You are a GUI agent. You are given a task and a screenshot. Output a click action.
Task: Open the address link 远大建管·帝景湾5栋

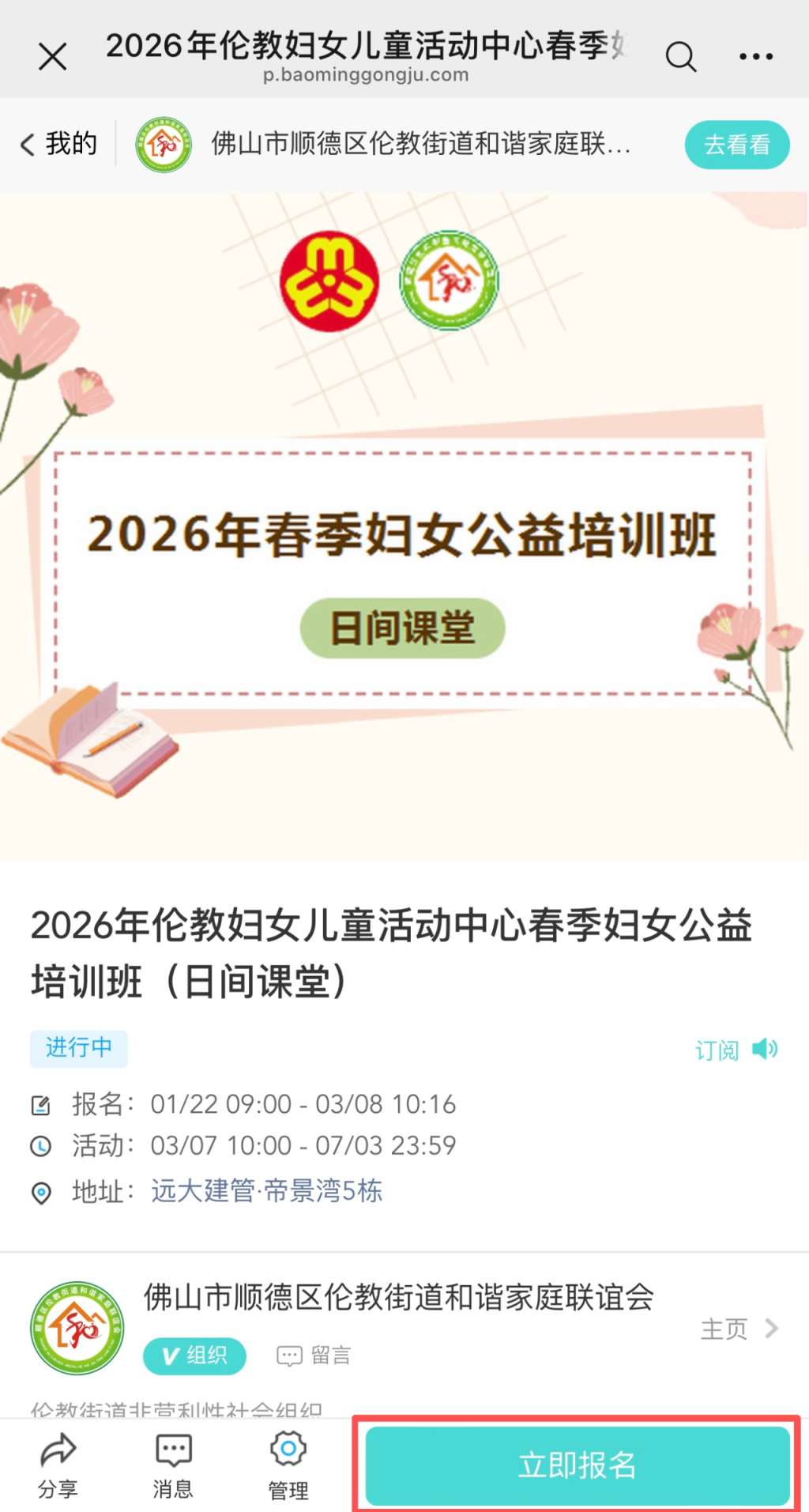pyautogui.click(x=266, y=1190)
